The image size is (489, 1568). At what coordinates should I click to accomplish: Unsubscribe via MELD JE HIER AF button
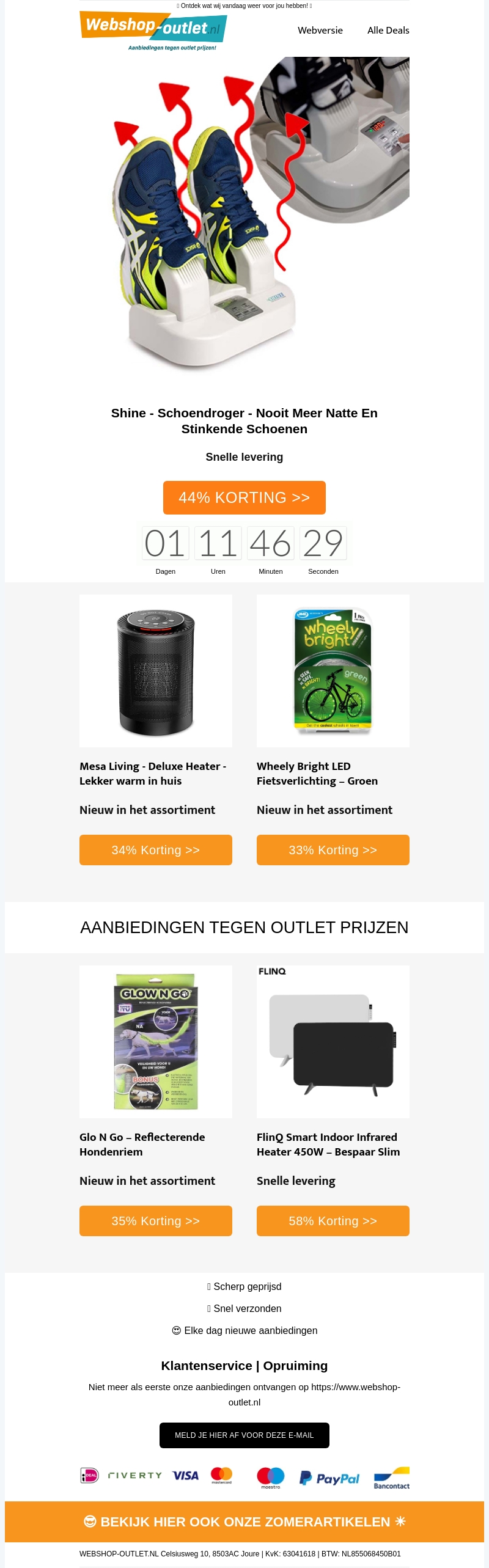pyautogui.click(x=244, y=1435)
